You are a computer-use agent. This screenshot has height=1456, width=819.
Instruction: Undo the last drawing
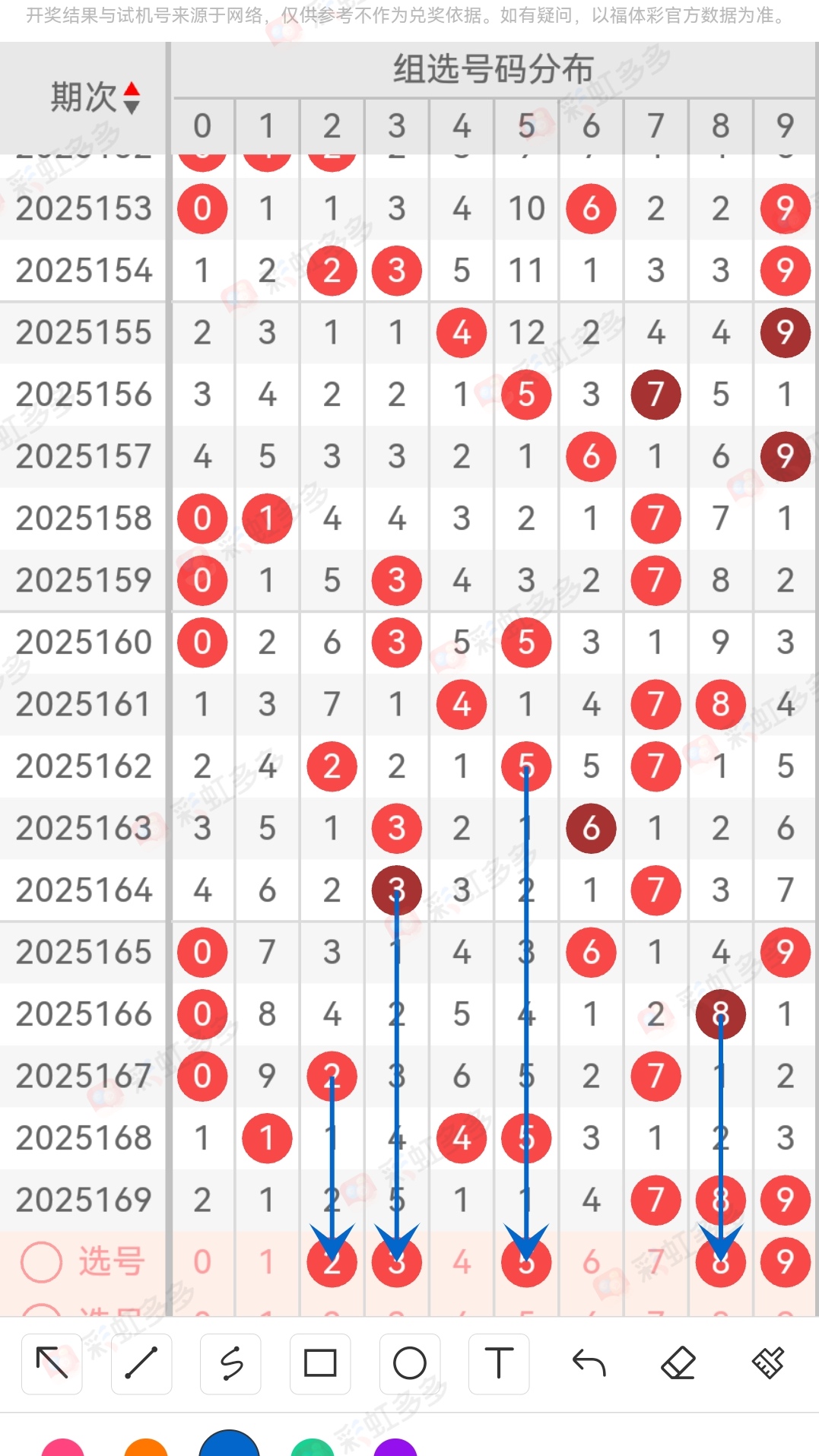(x=589, y=1363)
